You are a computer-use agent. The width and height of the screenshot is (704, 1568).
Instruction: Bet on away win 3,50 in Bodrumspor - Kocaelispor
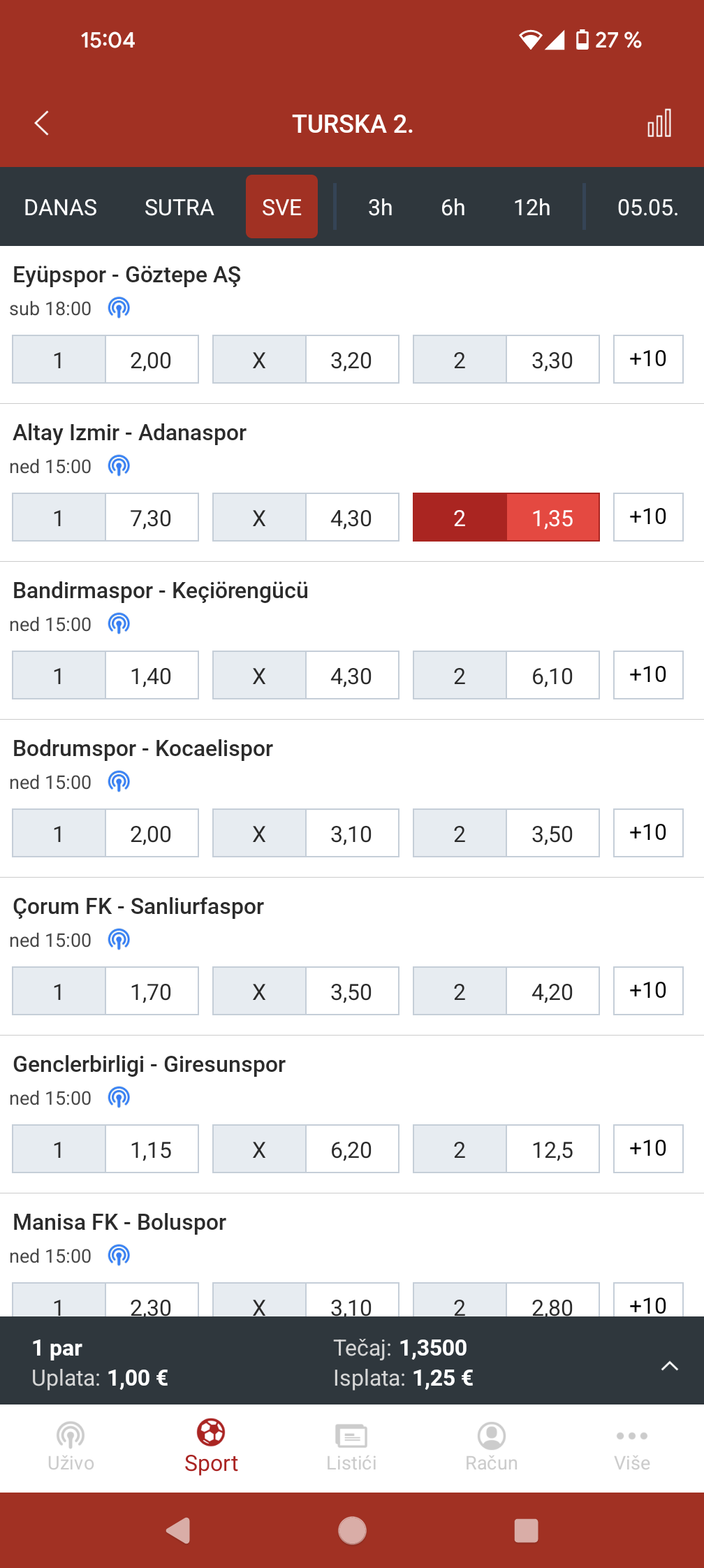(x=506, y=833)
